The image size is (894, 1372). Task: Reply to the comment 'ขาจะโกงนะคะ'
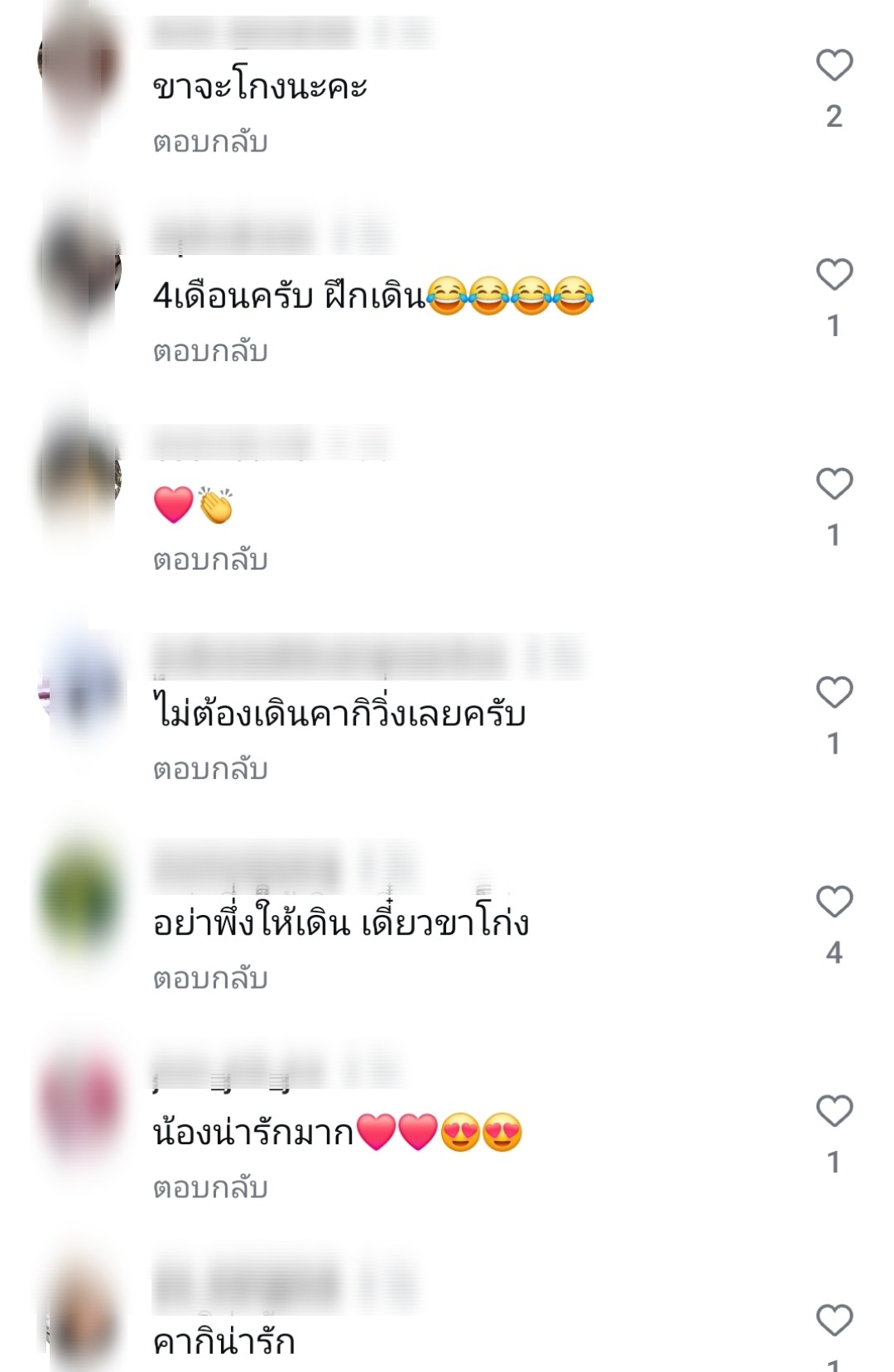coord(210,142)
